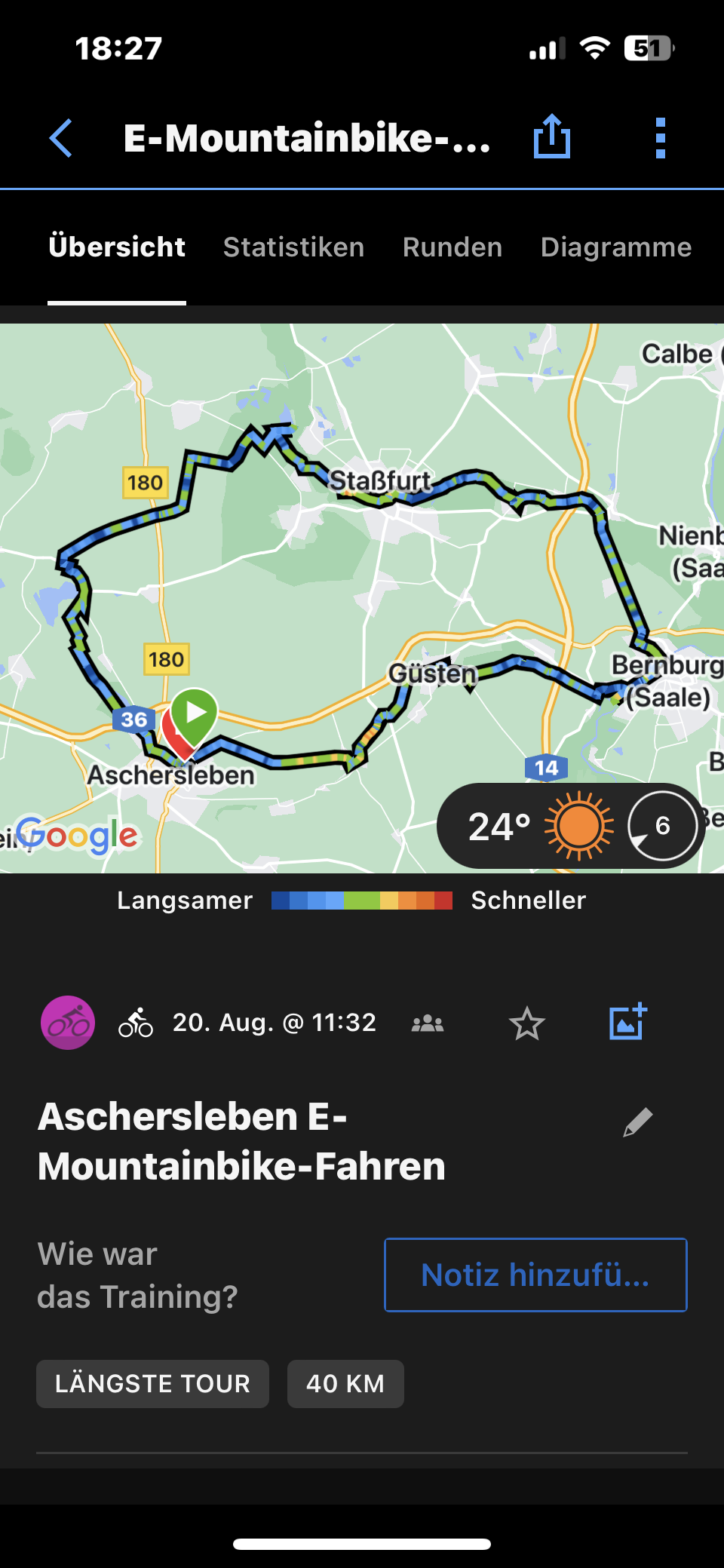The image size is (724, 1568).
Task: Change activity privacy via people icon
Action: click(x=428, y=1023)
